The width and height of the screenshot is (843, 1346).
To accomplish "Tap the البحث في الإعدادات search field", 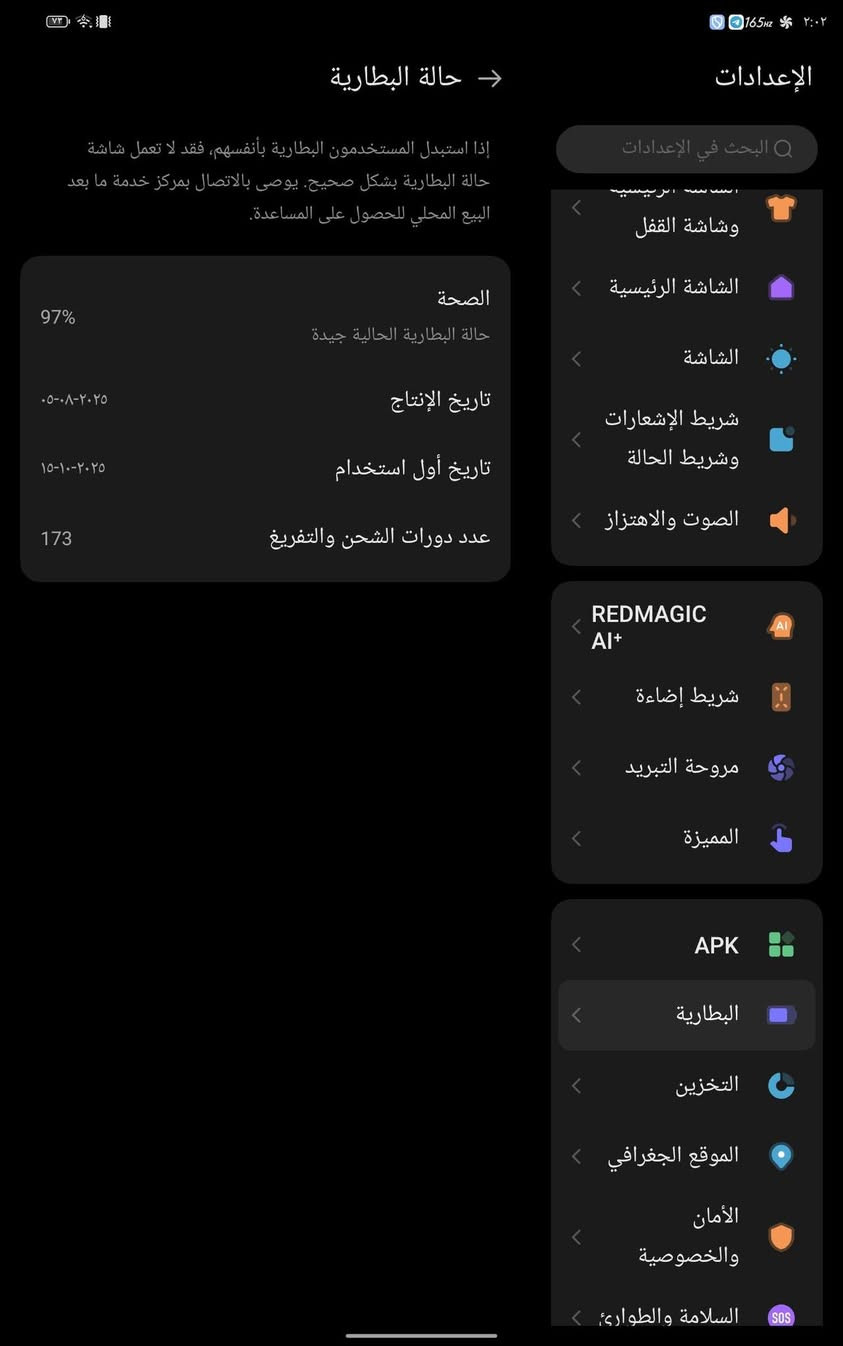I will [x=686, y=147].
